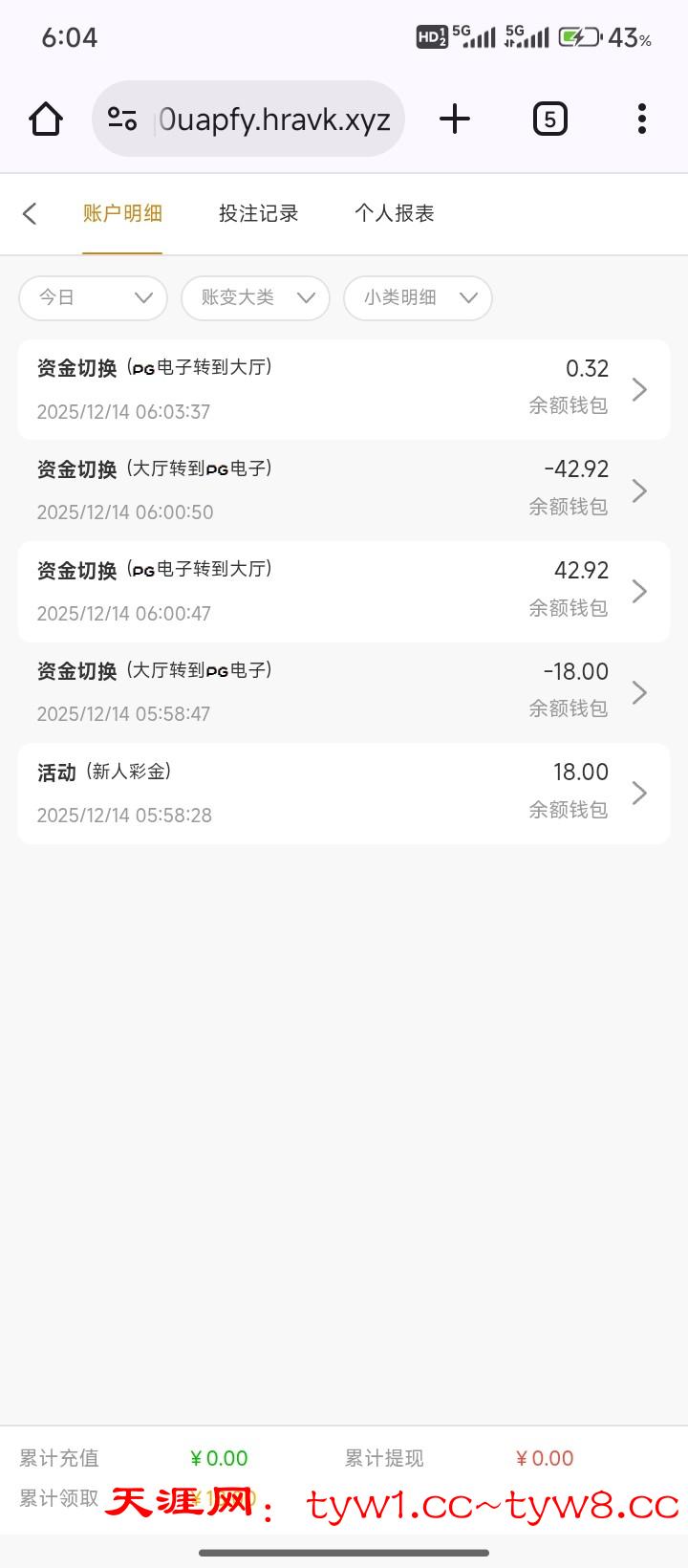Select the 账户明细 tab
The height and width of the screenshot is (1568, 688).
(x=122, y=213)
